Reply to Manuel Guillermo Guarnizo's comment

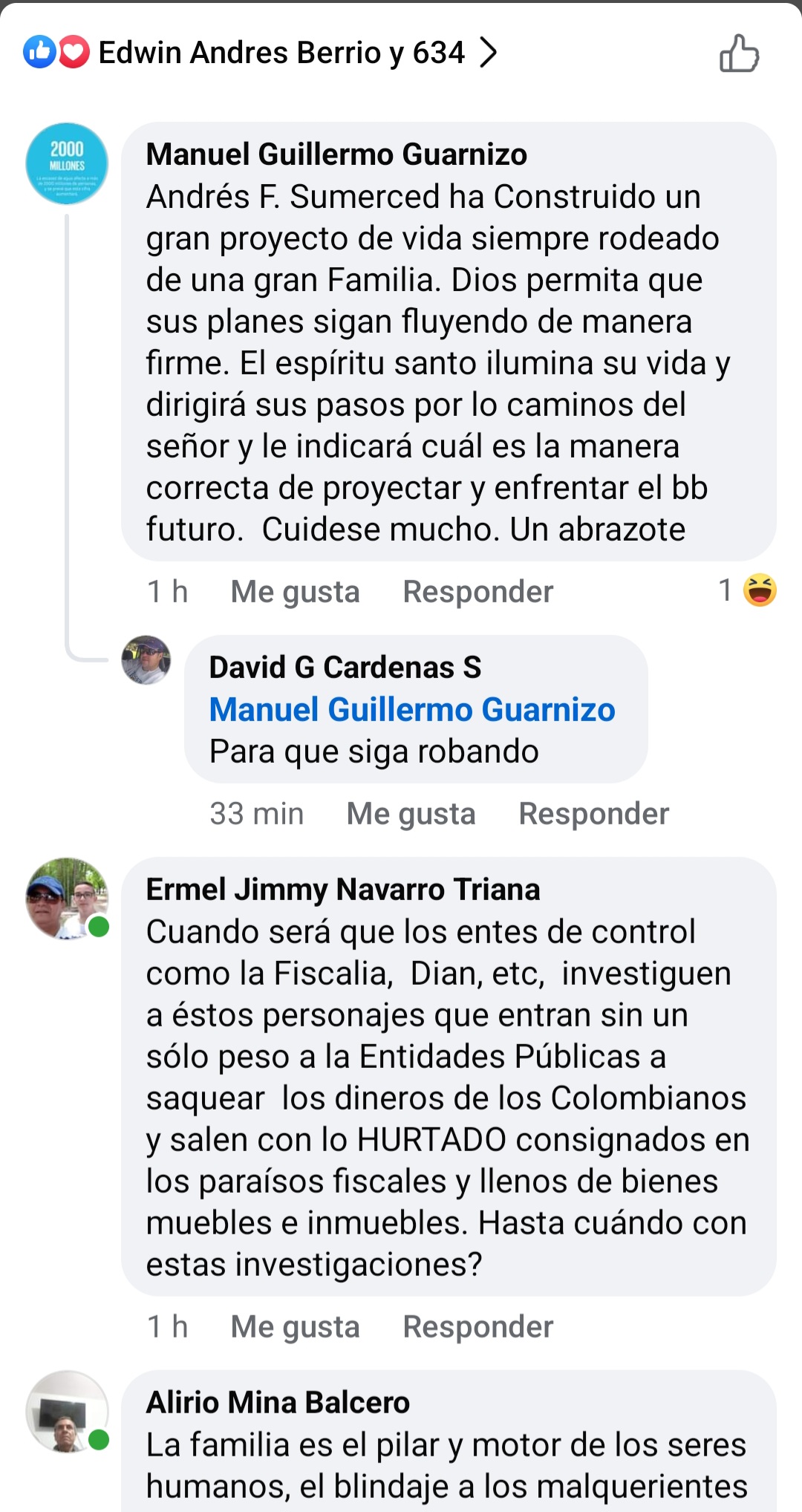tap(477, 592)
